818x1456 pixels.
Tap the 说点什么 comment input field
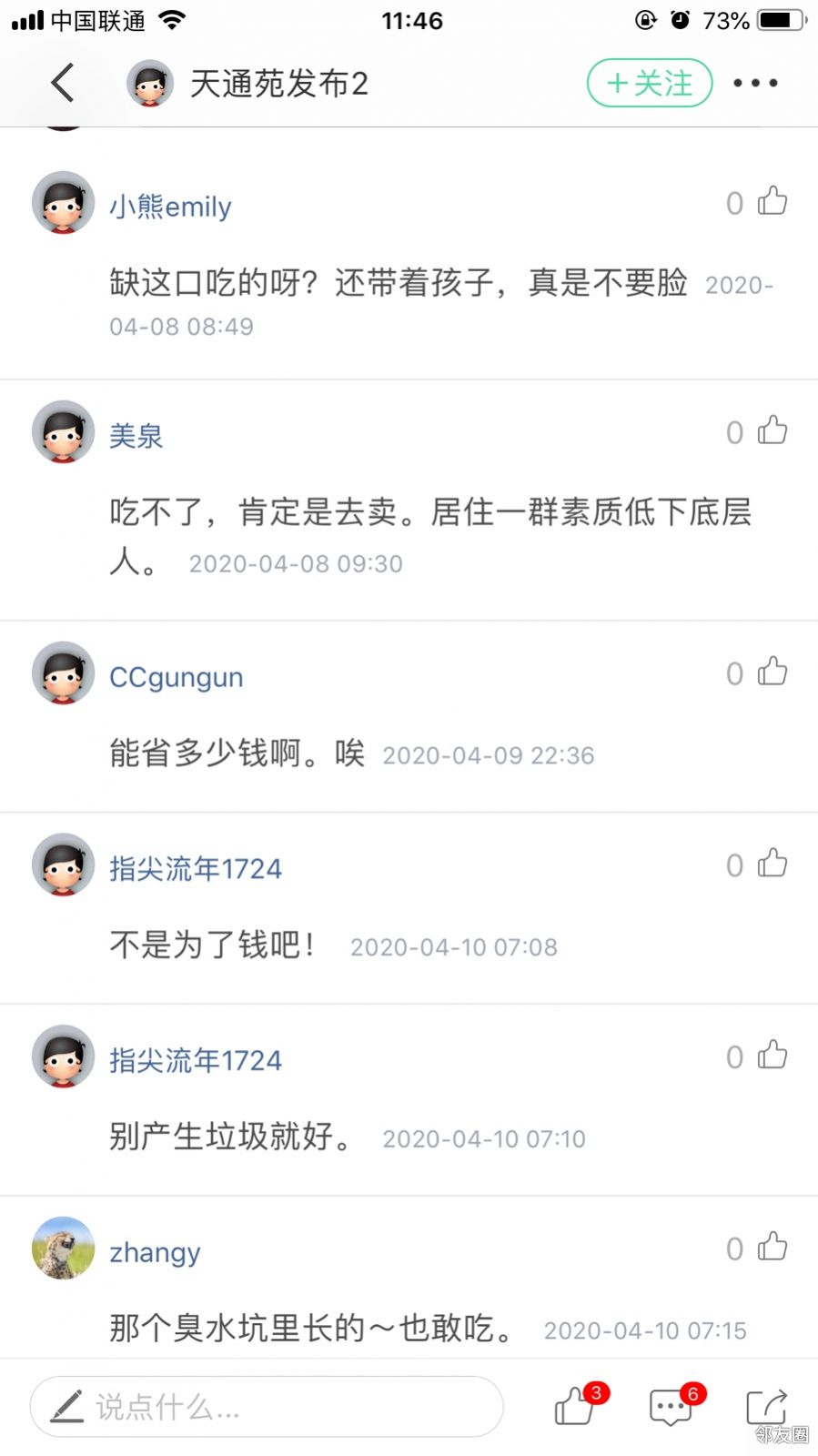tap(267, 1407)
